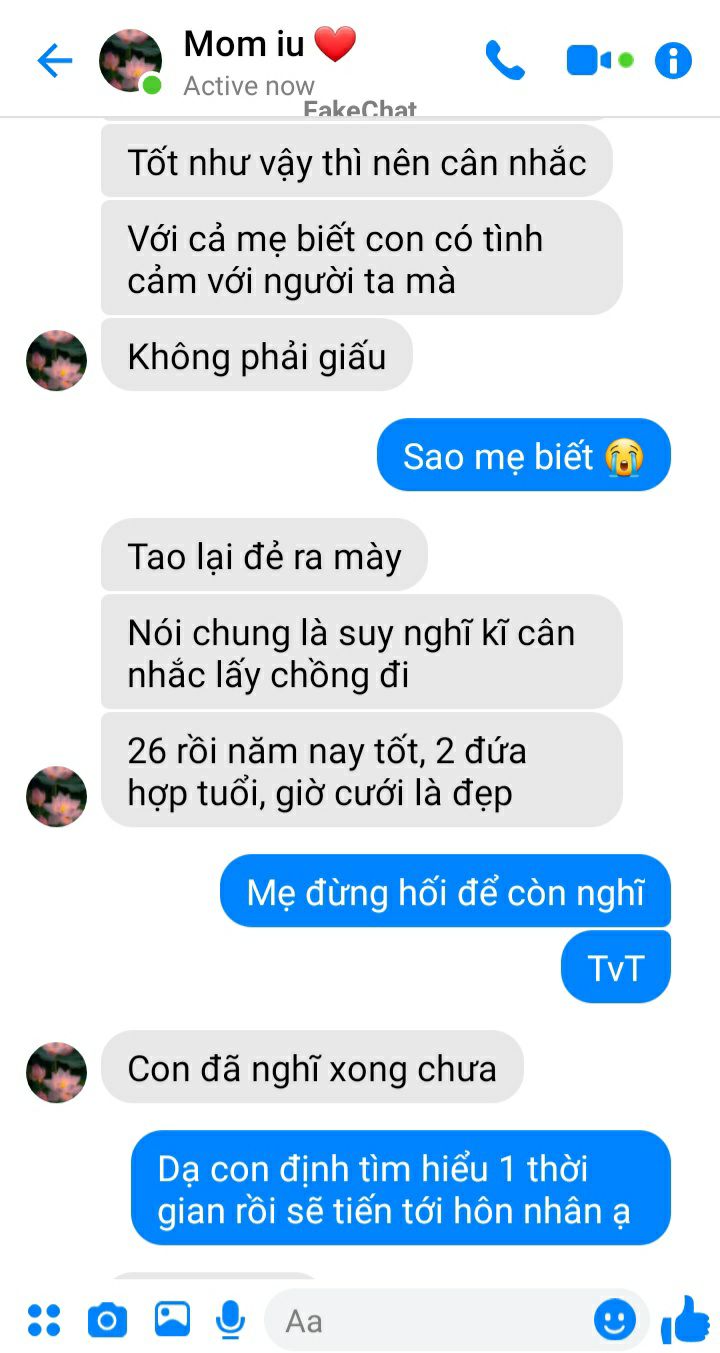Launch the camera to take a photo
This screenshot has width=720, height=1353.
(107, 1321)
